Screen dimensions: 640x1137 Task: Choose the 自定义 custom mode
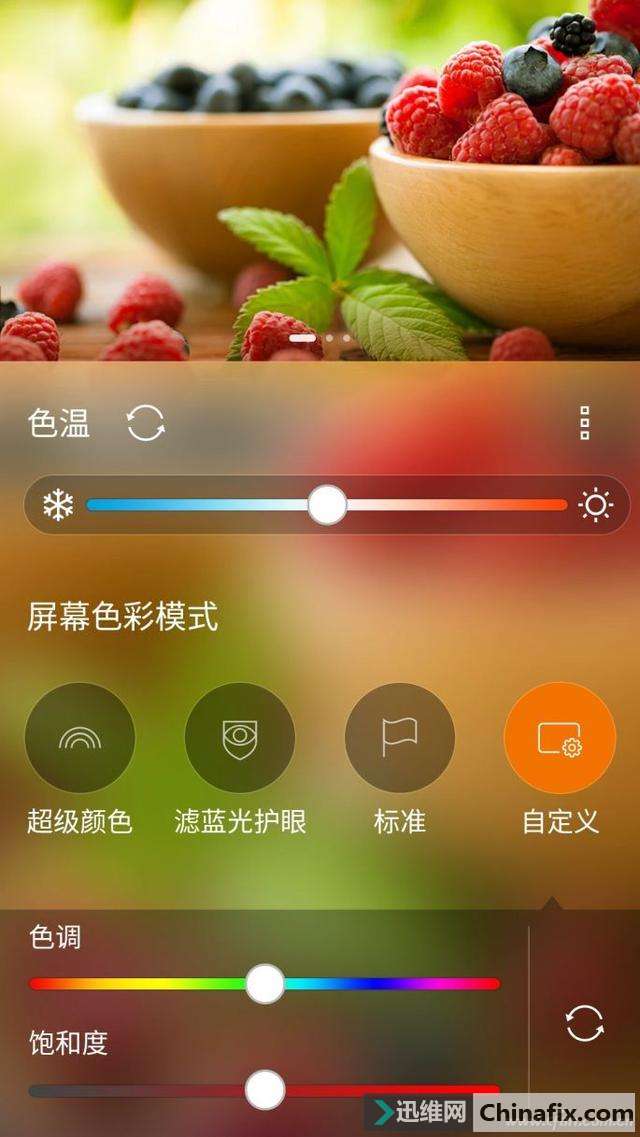tap(560, 739)
